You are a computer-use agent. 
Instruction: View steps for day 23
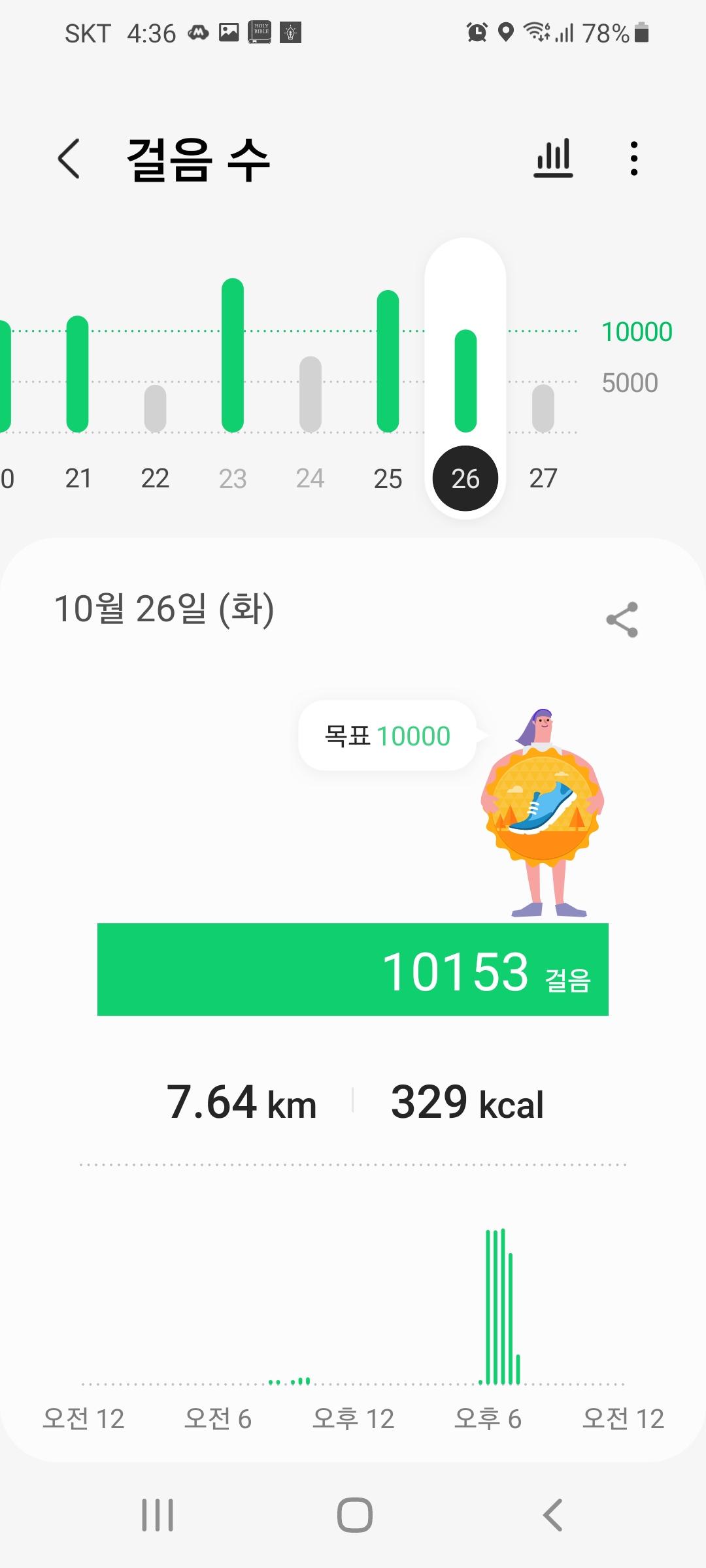coord(233,478)
